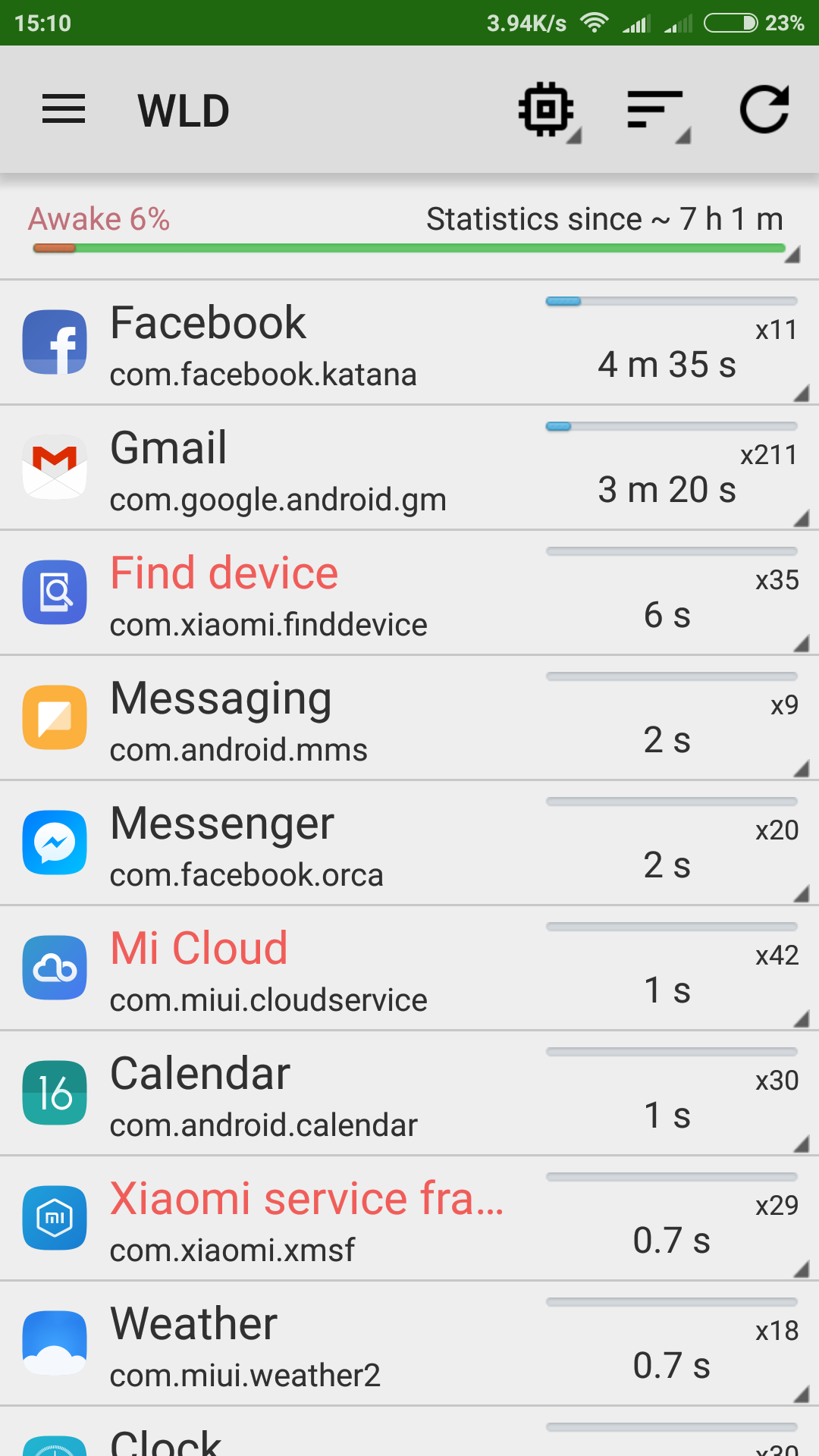This screenshot has width=819, height=1456.
Task: Open the CPU wakelock type selector
Action: (x=548, y=111)
